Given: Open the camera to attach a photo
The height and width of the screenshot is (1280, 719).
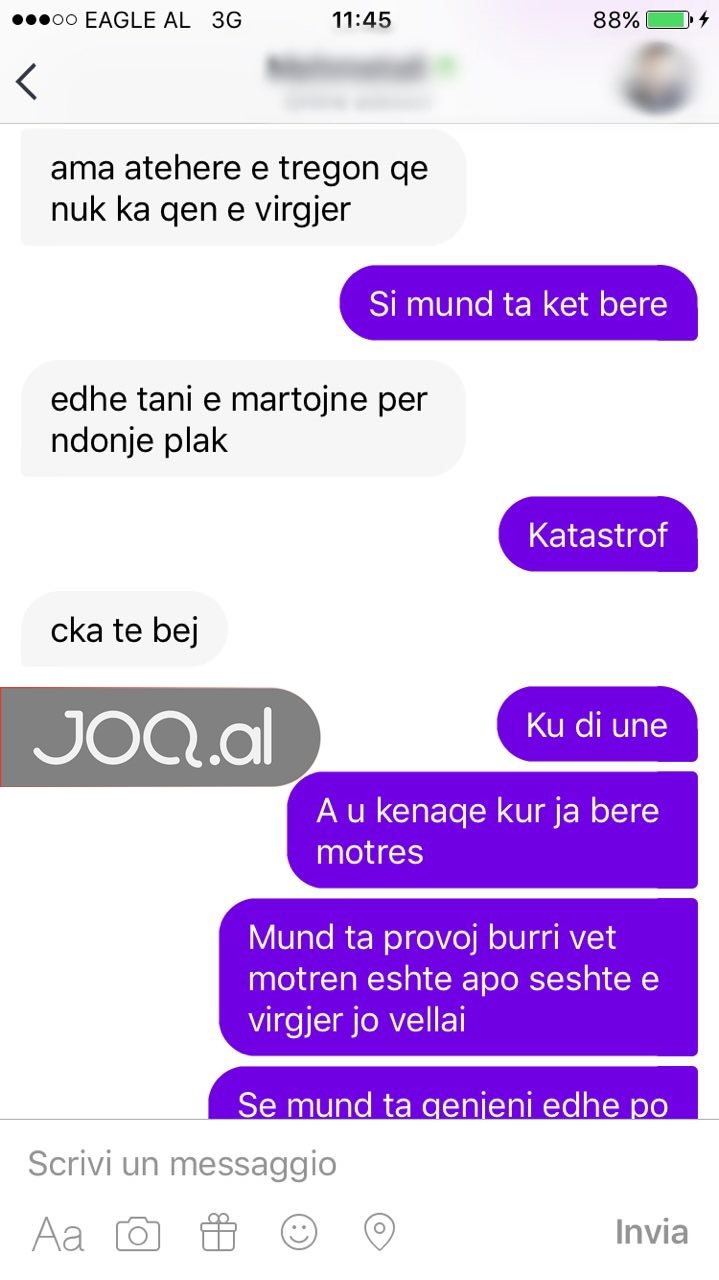Looking at the screenshot, I should point(138,1234).
